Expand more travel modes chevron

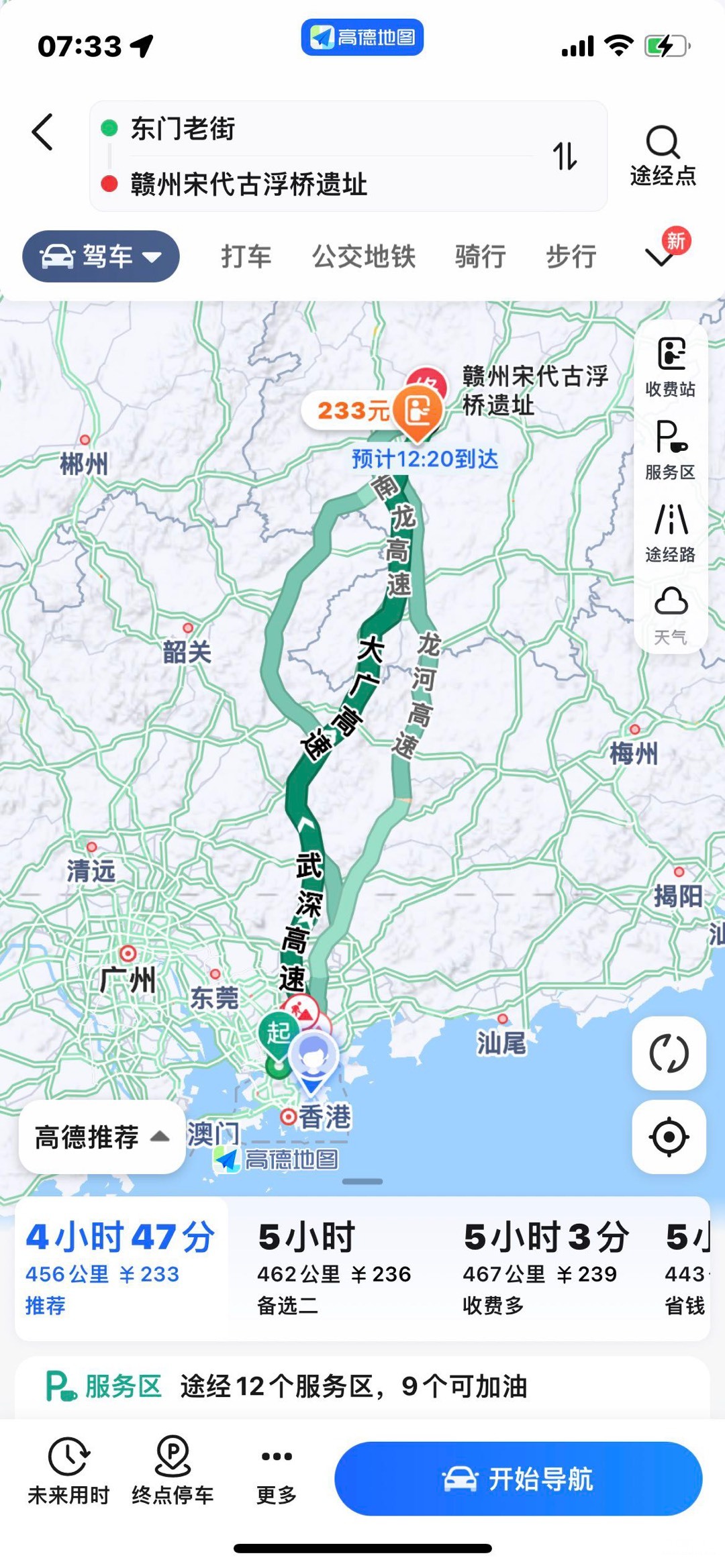coord(660,257)
